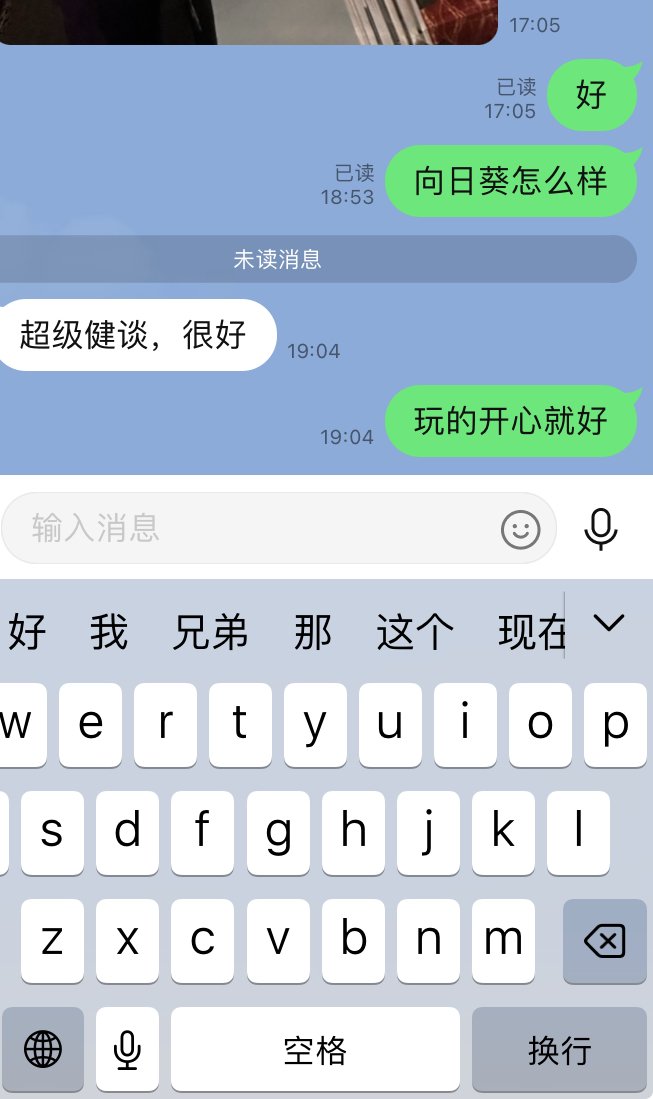Choose the suggested word 好
Viewport: 653px width, 1099px height.
(x=27, y=632)
